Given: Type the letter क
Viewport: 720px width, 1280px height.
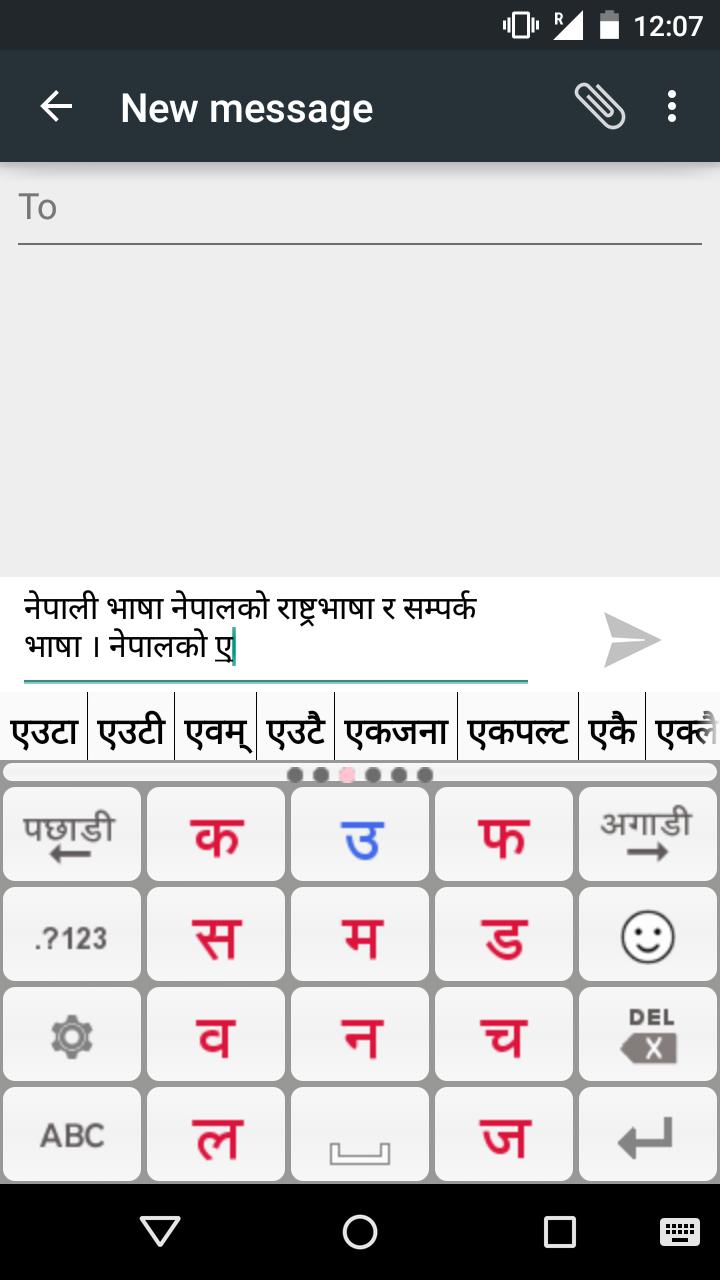Looking at the screenshot, I should point(217,835).
